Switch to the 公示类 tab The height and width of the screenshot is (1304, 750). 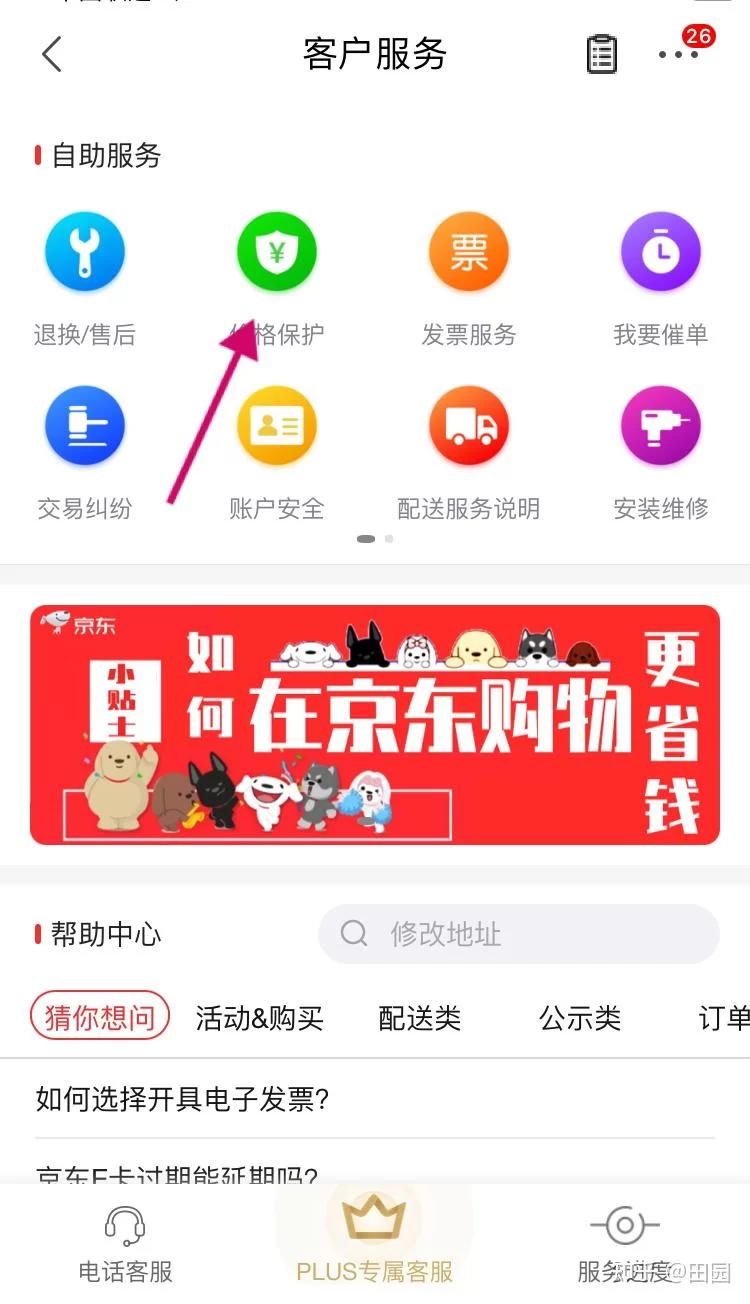[x=580, y=1018]
